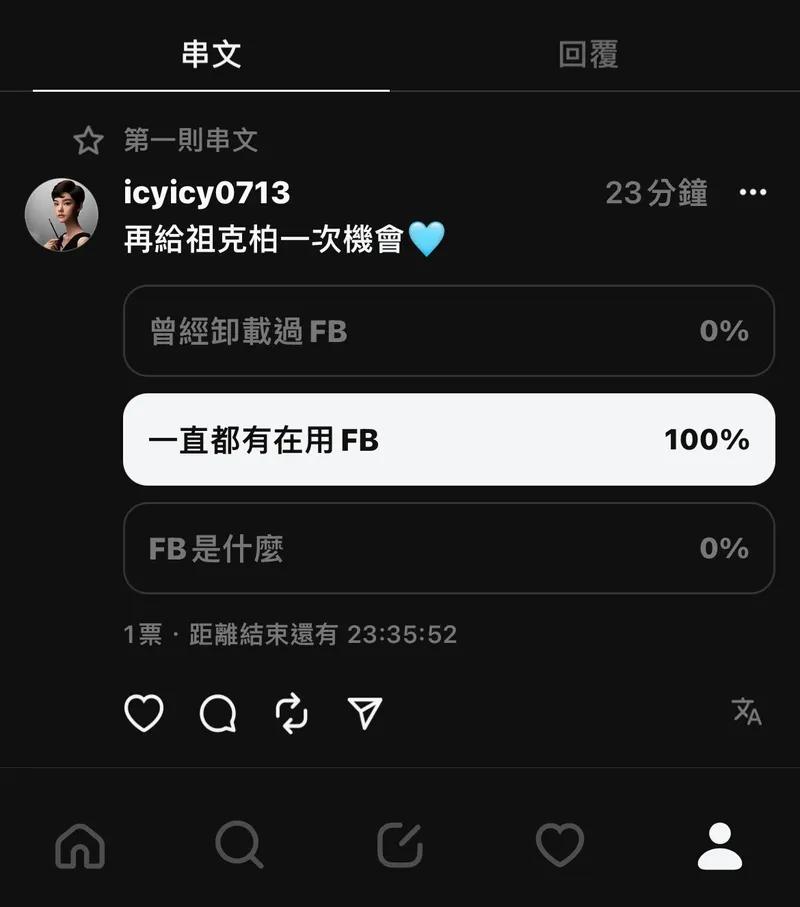Like icyicy0713's post
The height and width of the screenshot is (907, 800).
pos(144,713)
